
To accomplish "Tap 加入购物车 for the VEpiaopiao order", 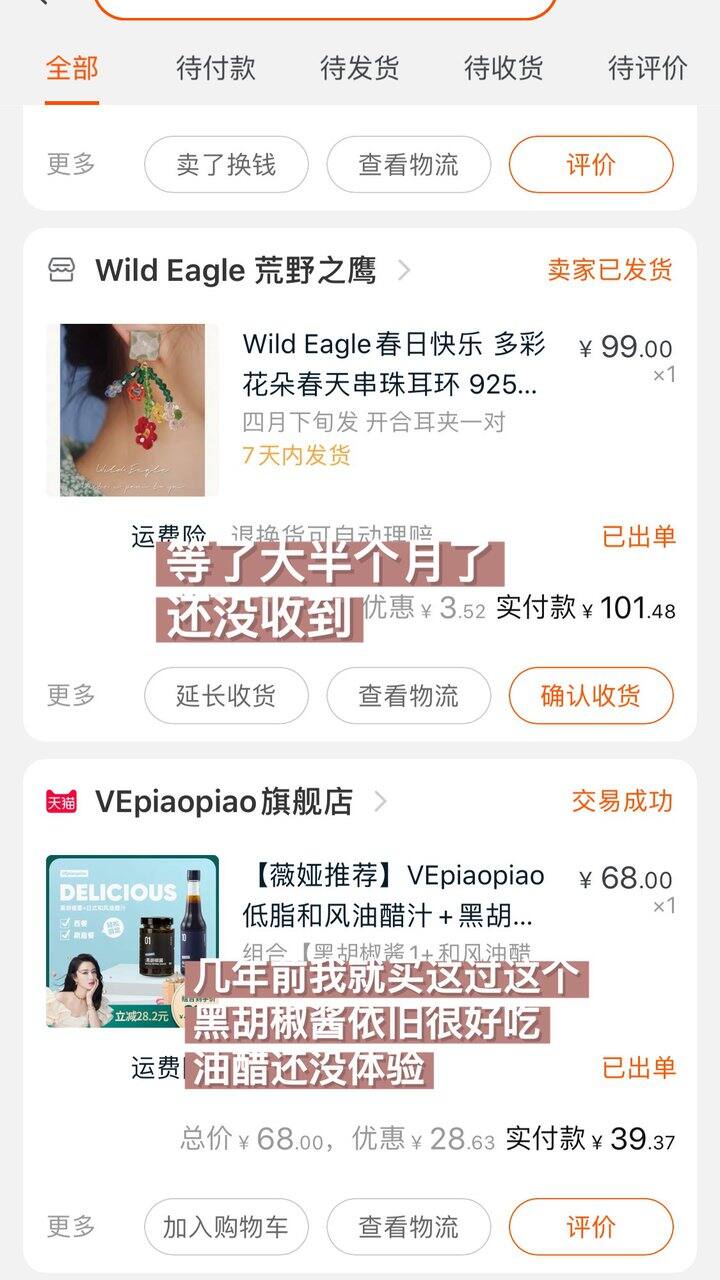I will pyautogui.click(x=226, y=1226).
